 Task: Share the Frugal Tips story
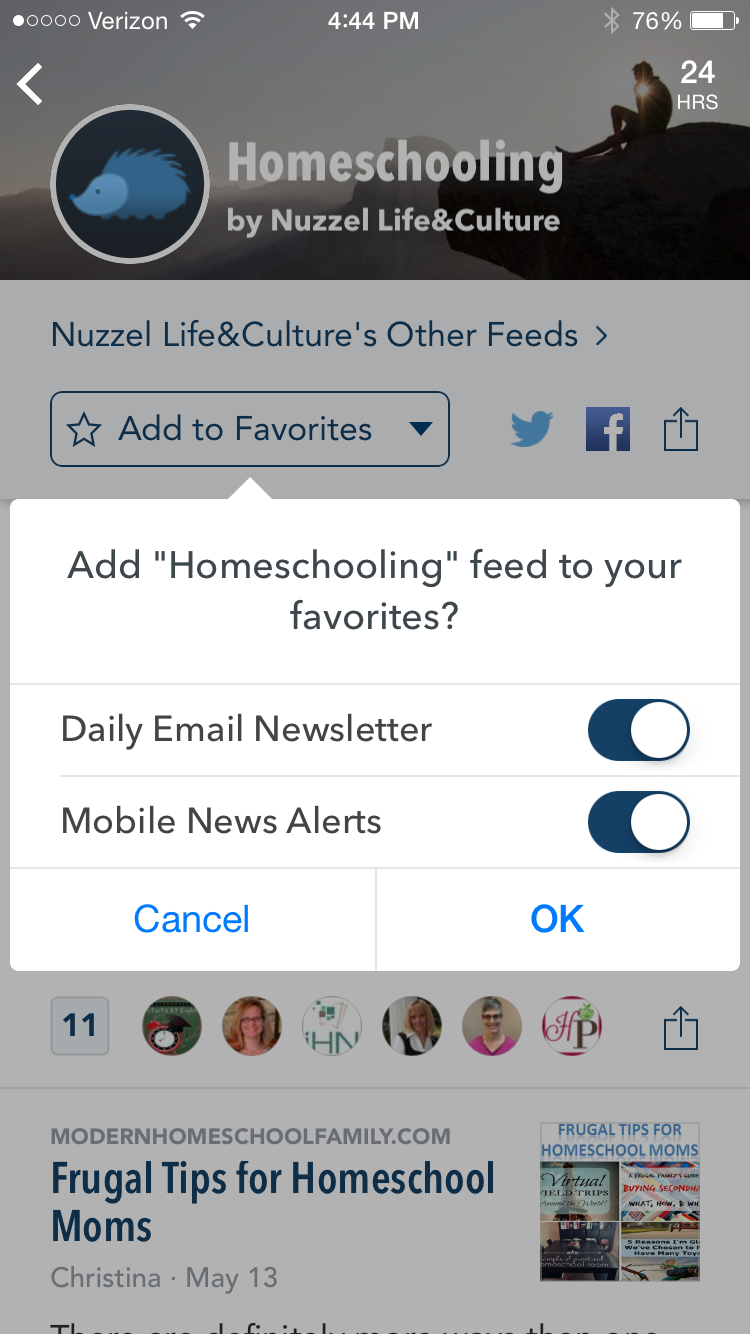pyautogui.click(x=681, y=1028)
